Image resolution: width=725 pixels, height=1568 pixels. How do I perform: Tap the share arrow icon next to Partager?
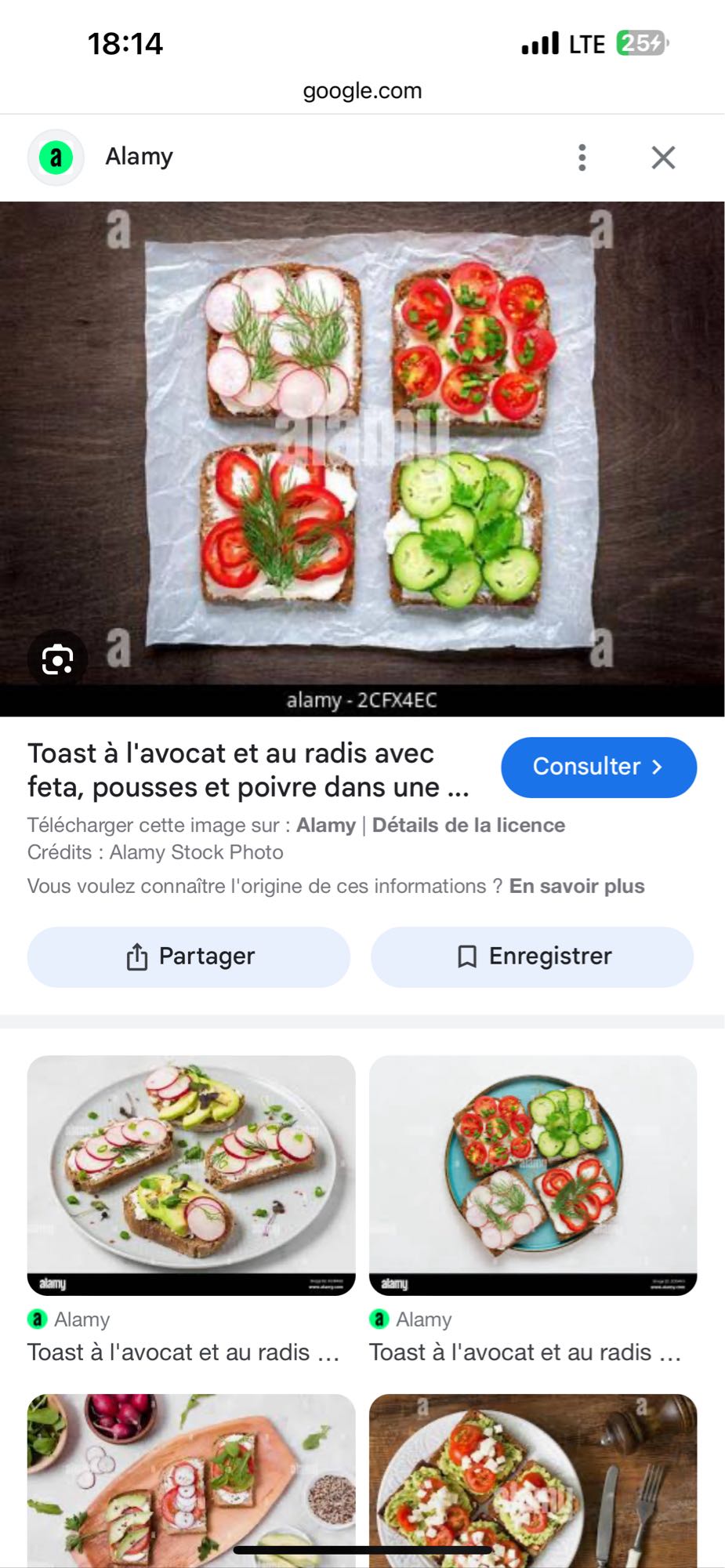tap(137, 956)
